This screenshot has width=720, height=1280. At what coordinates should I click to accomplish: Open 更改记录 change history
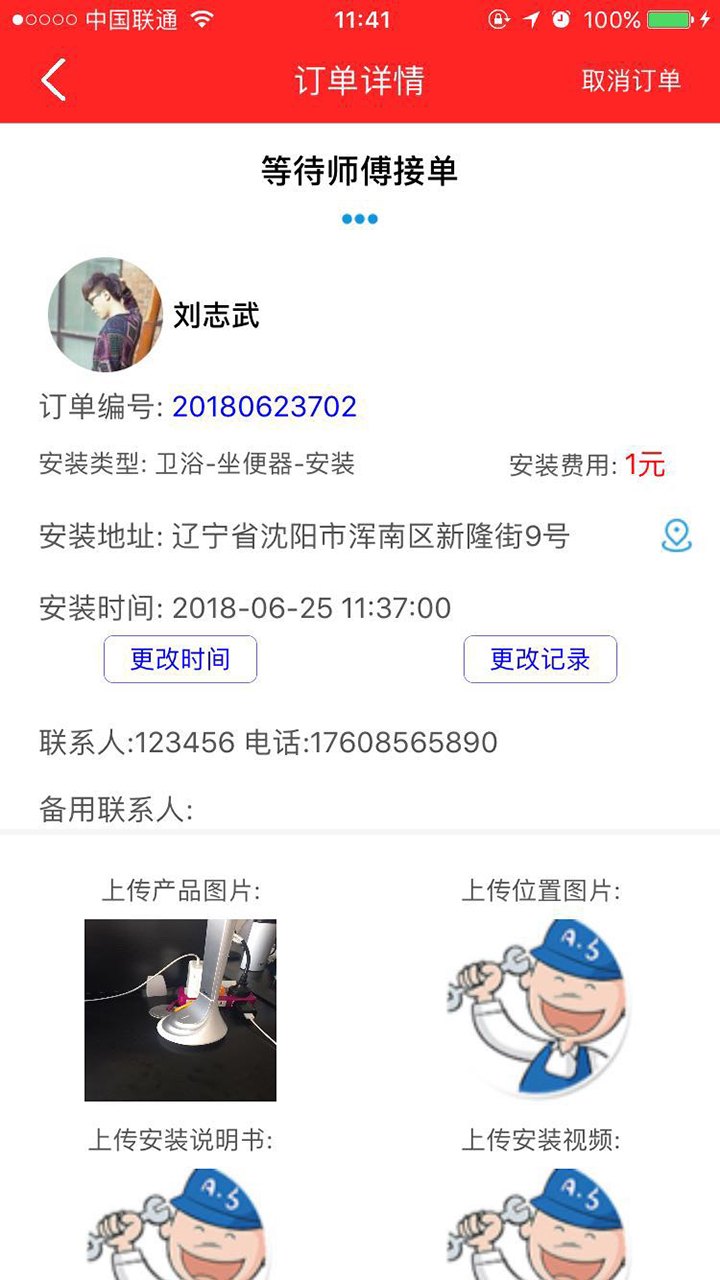540,659
